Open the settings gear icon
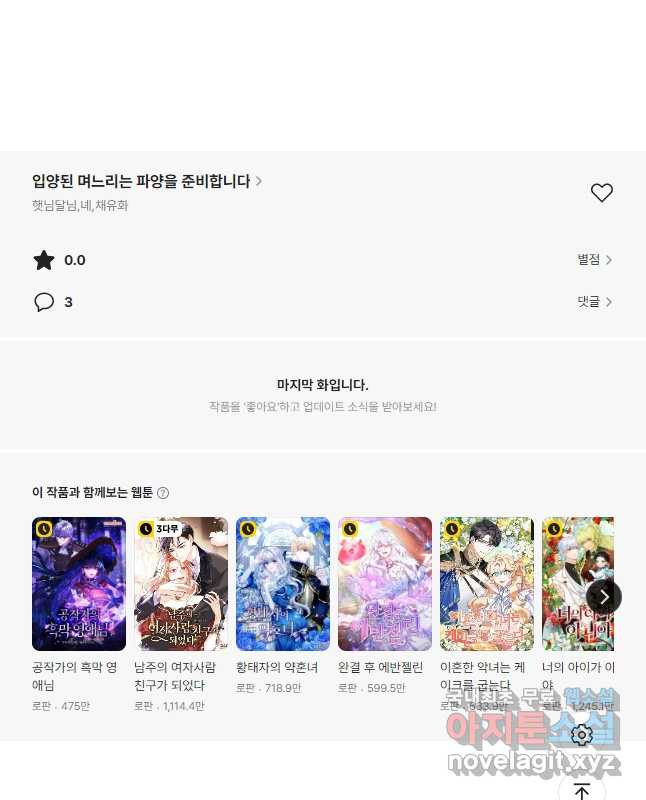 582,736
